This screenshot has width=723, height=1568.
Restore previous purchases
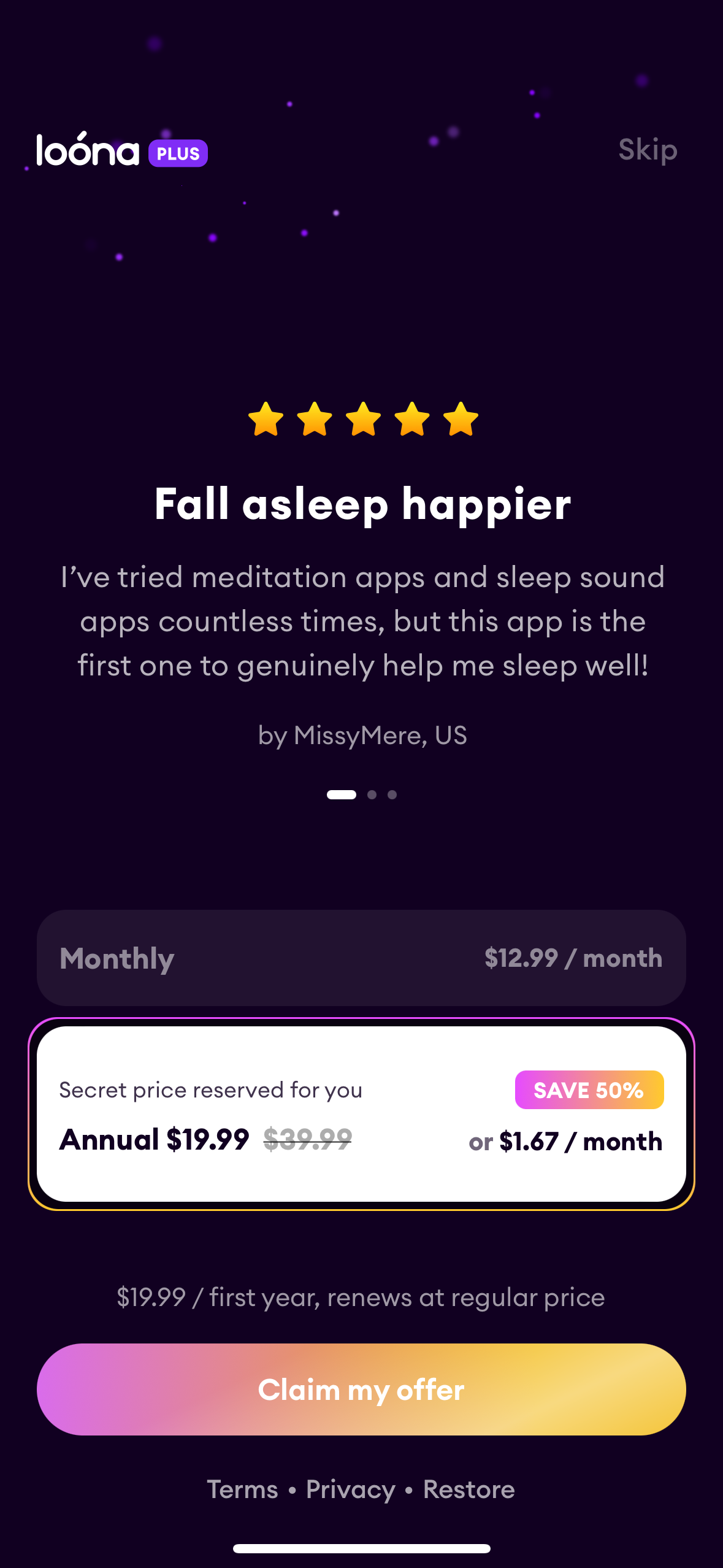coord(469,1489)
